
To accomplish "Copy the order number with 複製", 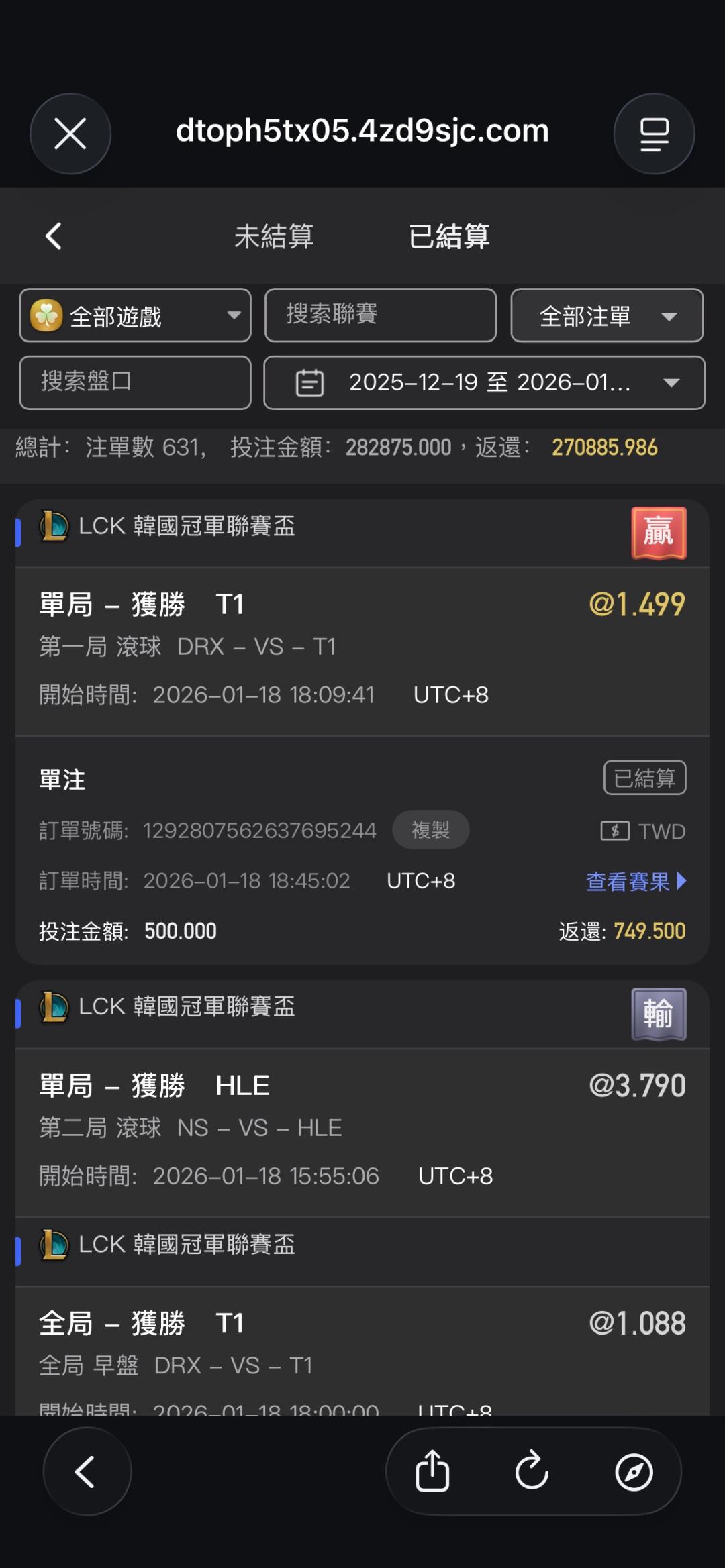I will coord(430,830).
